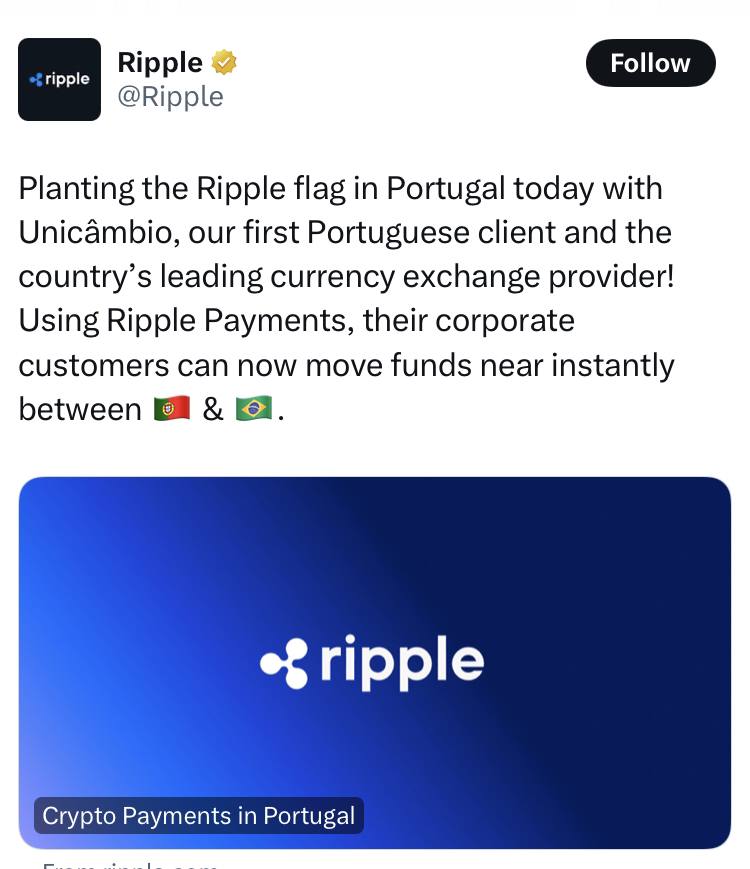The width and height of the screenshot is (750, 869).
Task: Open Ripple's profile picture
Action: point(59,80)
